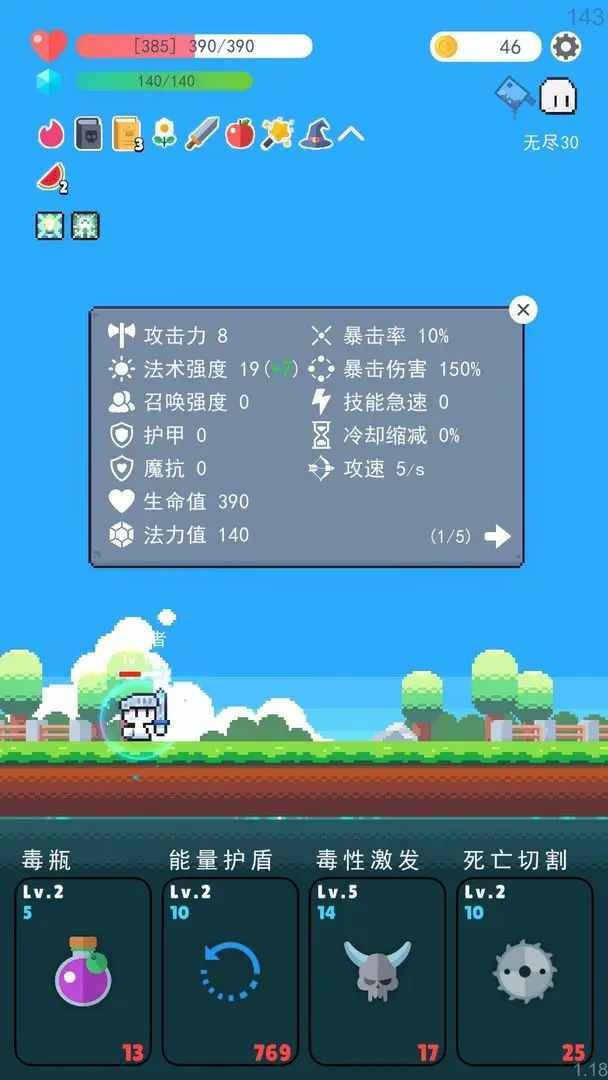This screenshot has width=608, height=1080.
Task: Activate the 毒性激发 skill card
Action: (x=377, y=970)
